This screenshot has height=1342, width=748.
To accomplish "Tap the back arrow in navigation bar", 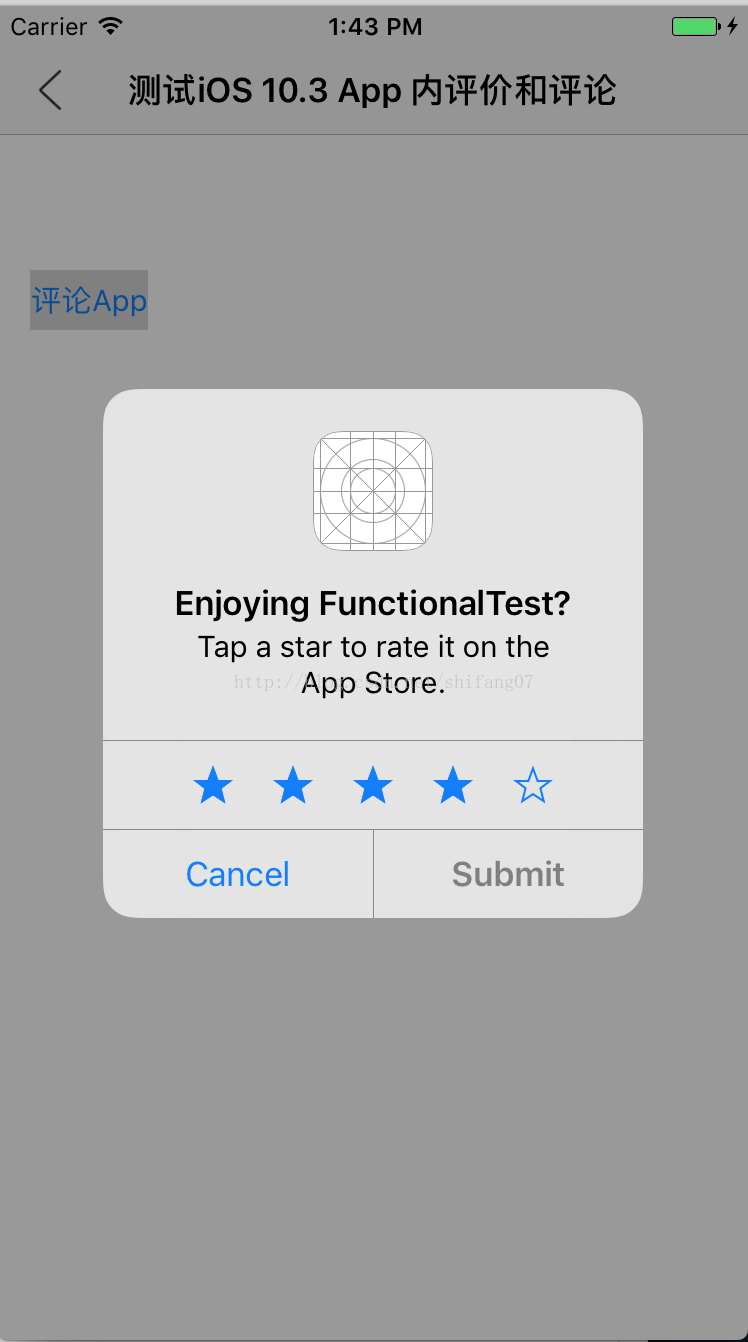I will [50, 90].
